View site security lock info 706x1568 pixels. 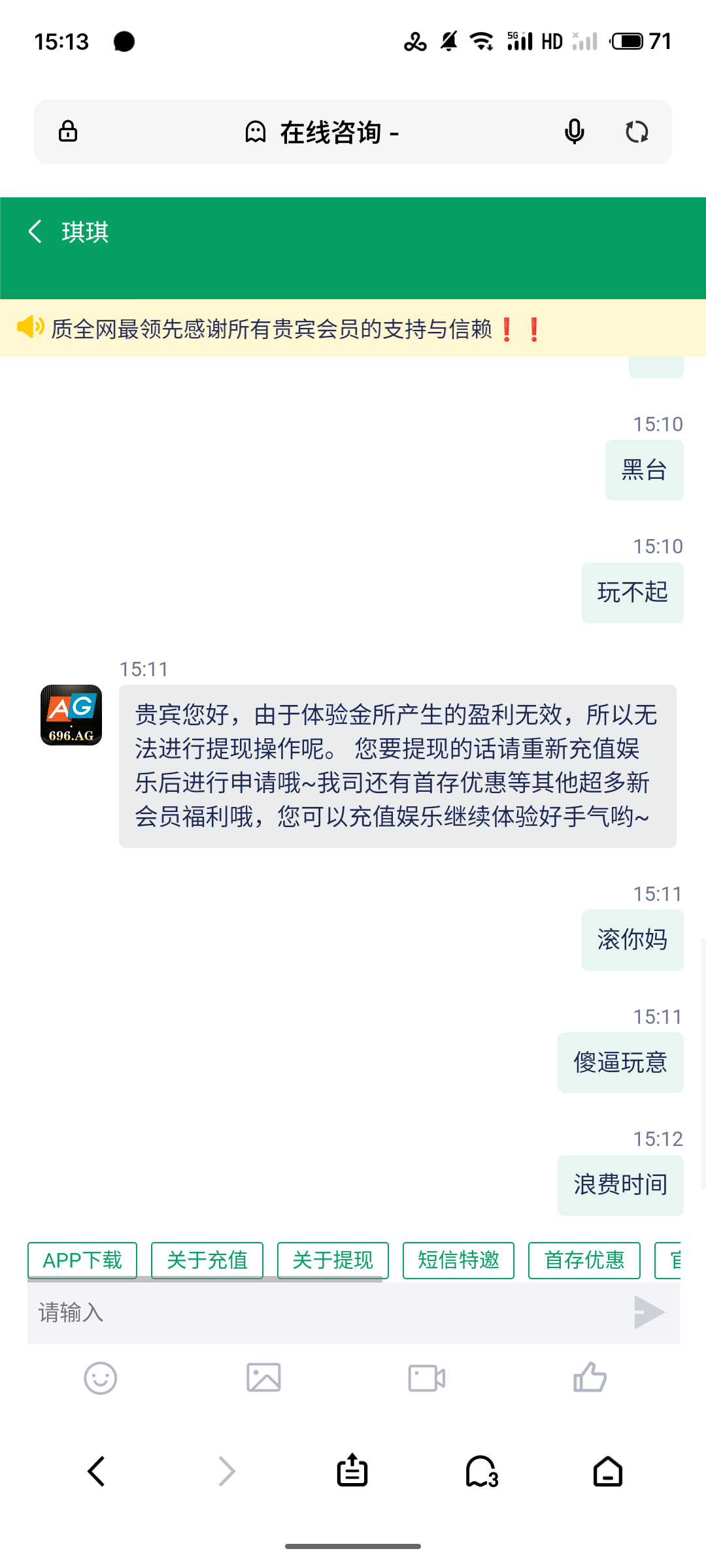[x=68, y=132]
